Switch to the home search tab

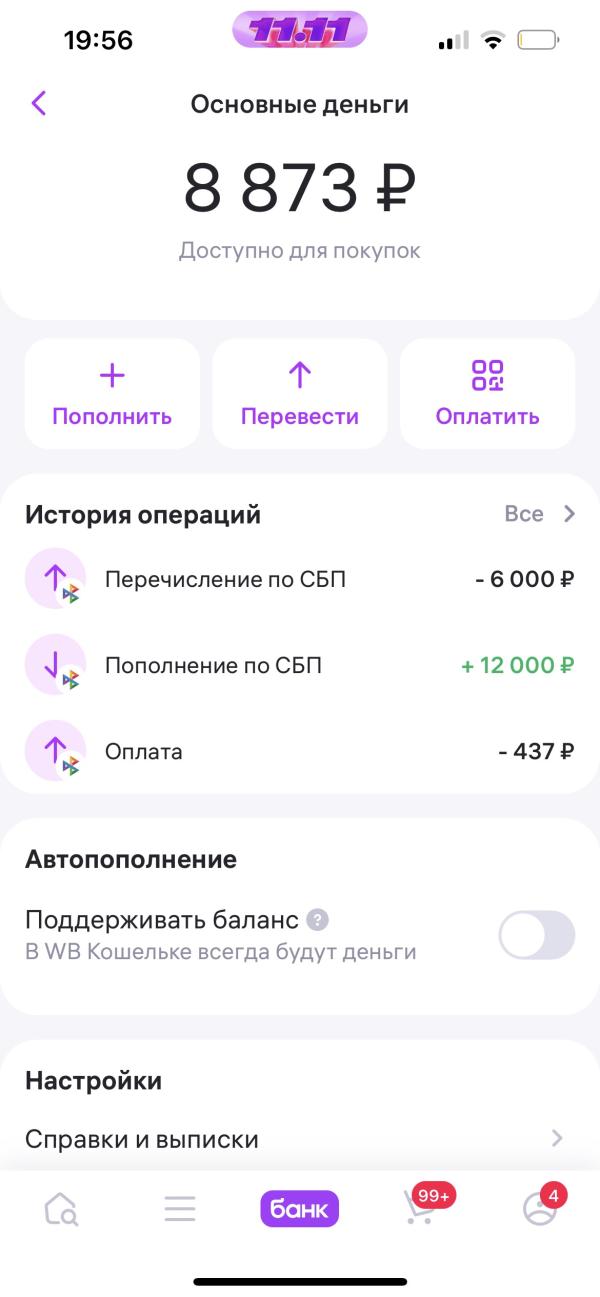(x=61, y=1209)
